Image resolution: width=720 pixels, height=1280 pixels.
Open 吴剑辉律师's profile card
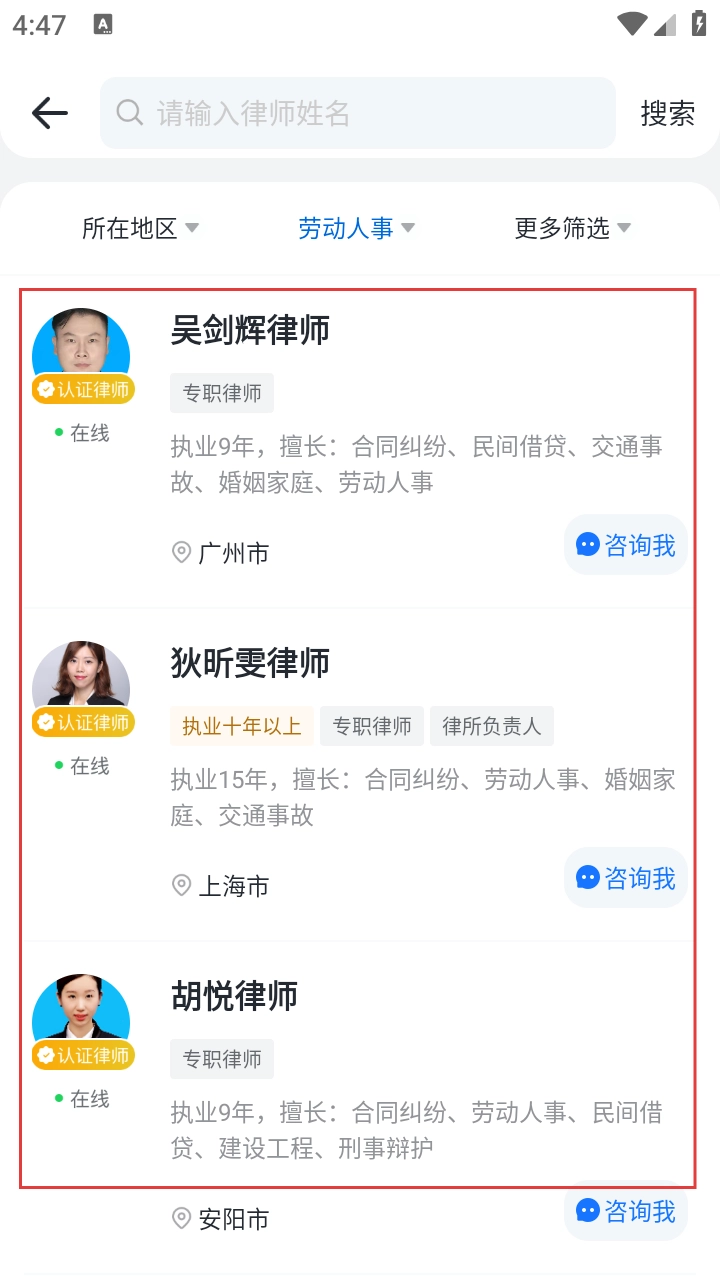click(x=250, y=331)
